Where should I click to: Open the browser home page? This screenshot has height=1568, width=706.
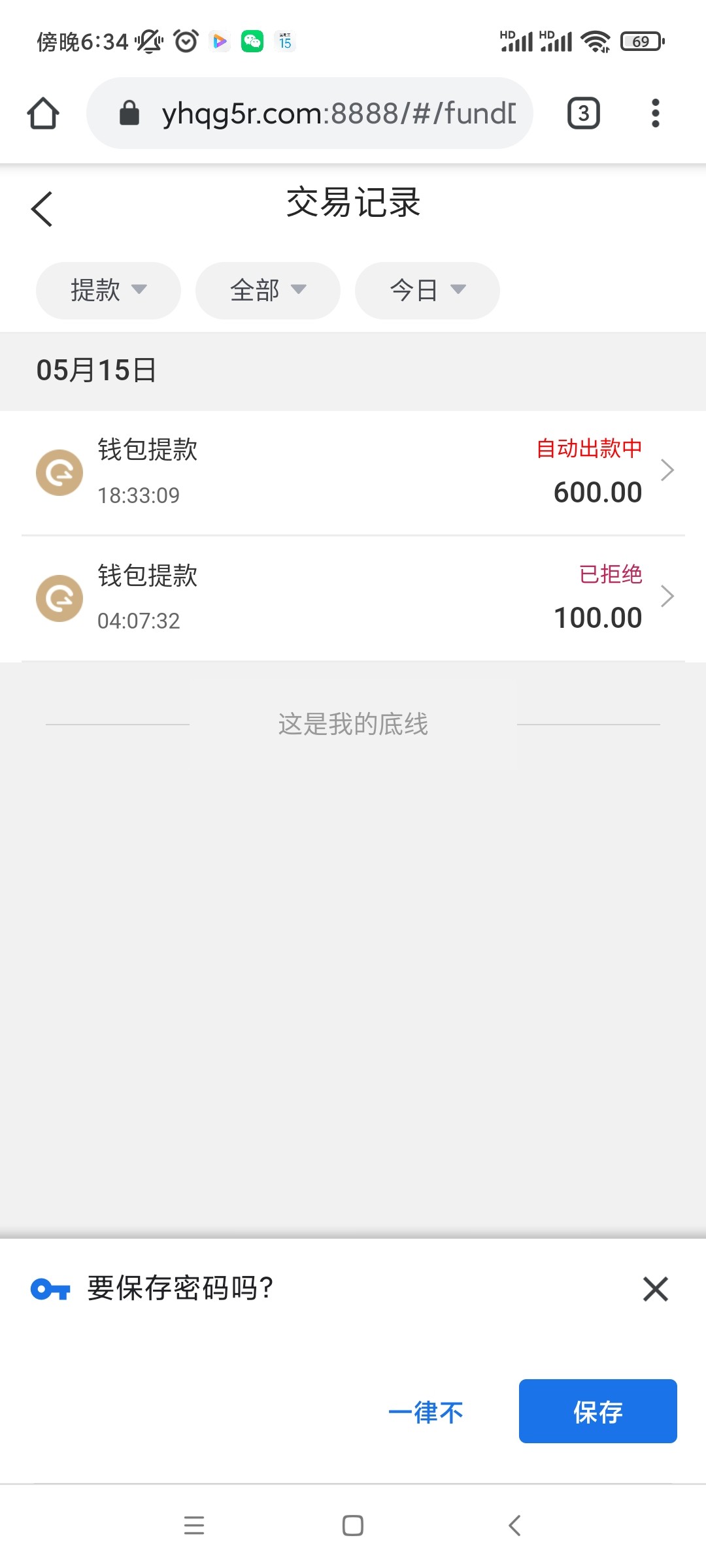(43, 114)
